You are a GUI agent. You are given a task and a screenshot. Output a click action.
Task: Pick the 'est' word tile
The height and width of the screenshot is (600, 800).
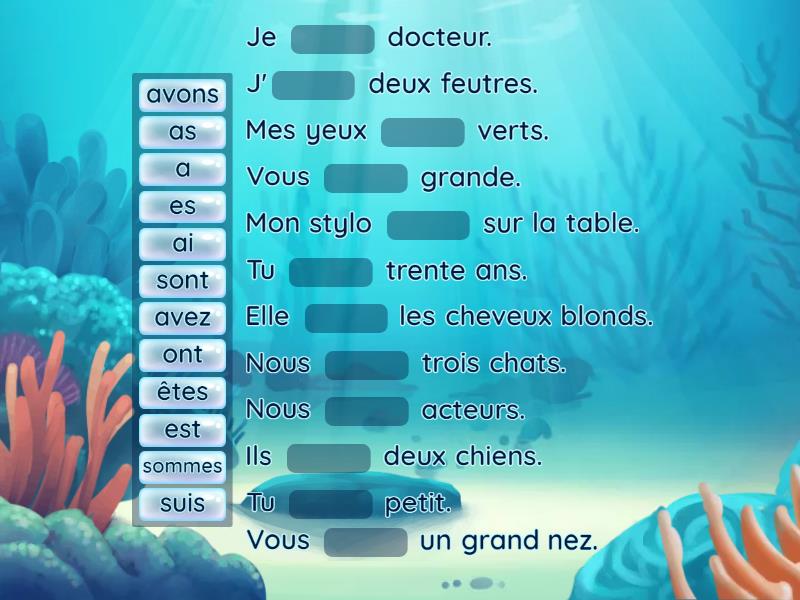pos(182,430)
